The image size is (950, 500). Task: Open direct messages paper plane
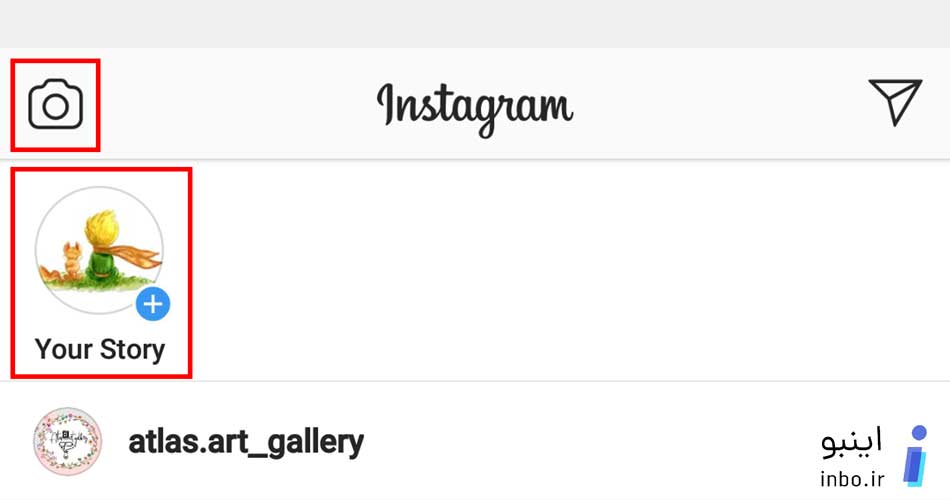(x=894, y=103)
